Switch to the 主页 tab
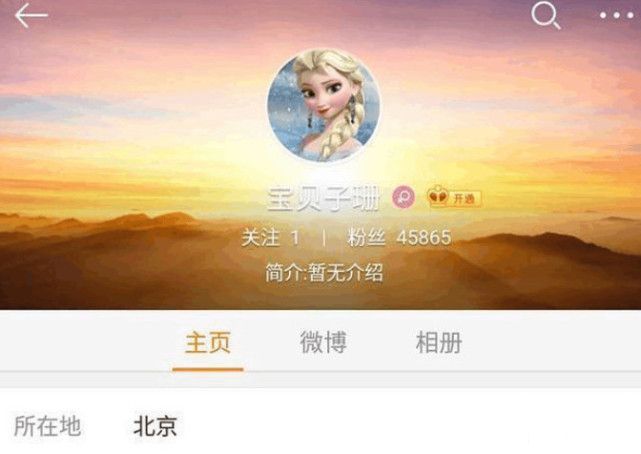The image size is (641, 454). click(x=208, y=343)
